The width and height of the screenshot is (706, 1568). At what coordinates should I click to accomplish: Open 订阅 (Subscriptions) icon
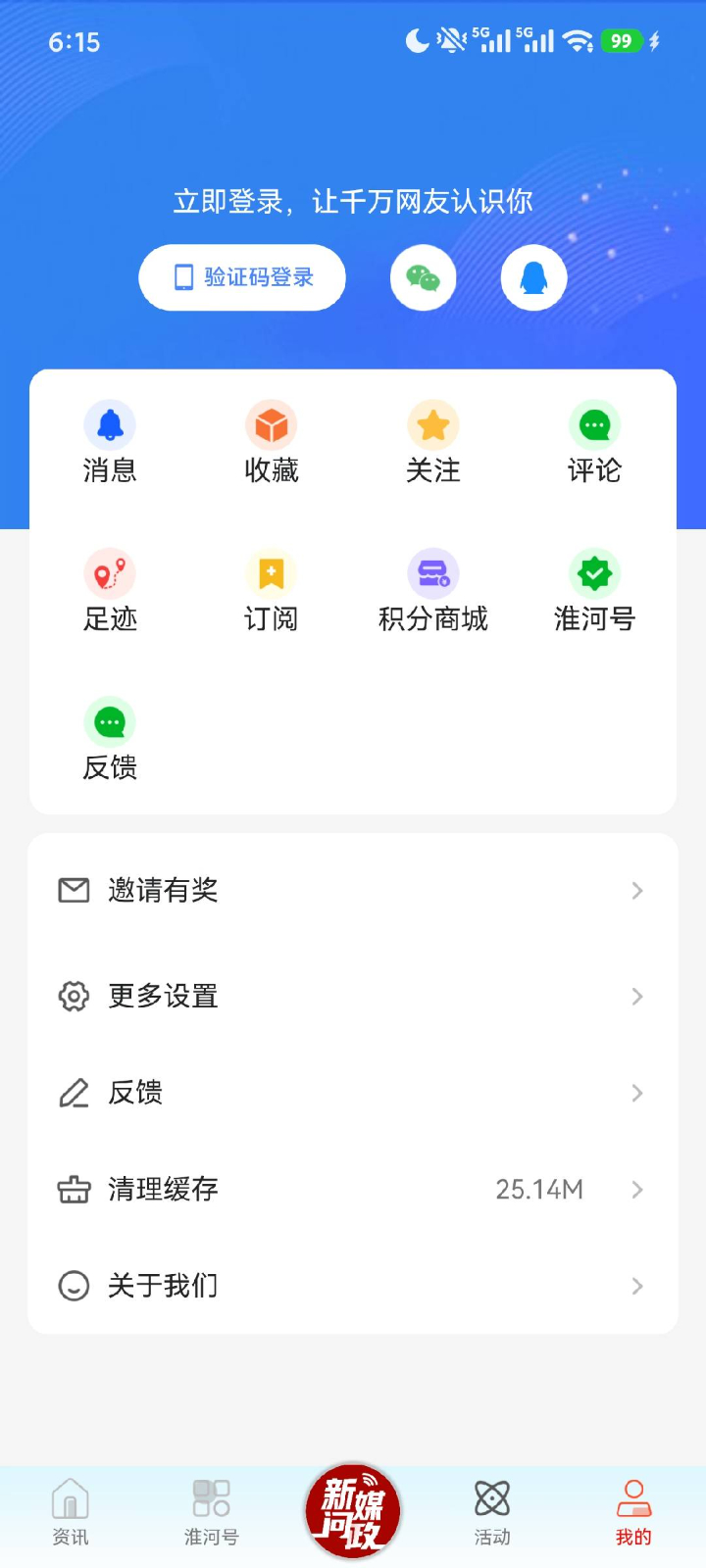[272, 588]
